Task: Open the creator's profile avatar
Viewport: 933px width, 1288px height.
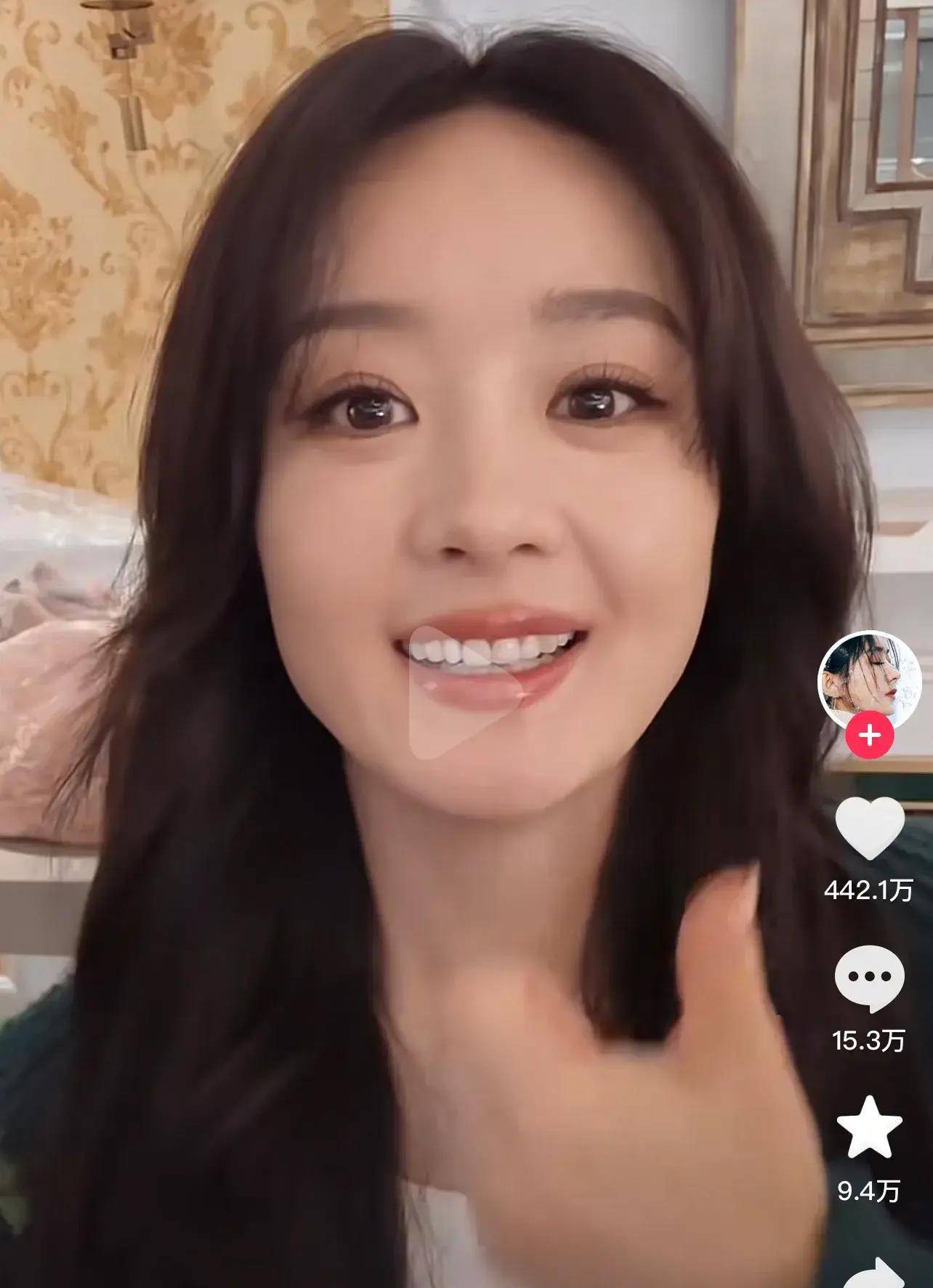Action: coord(870,680)
